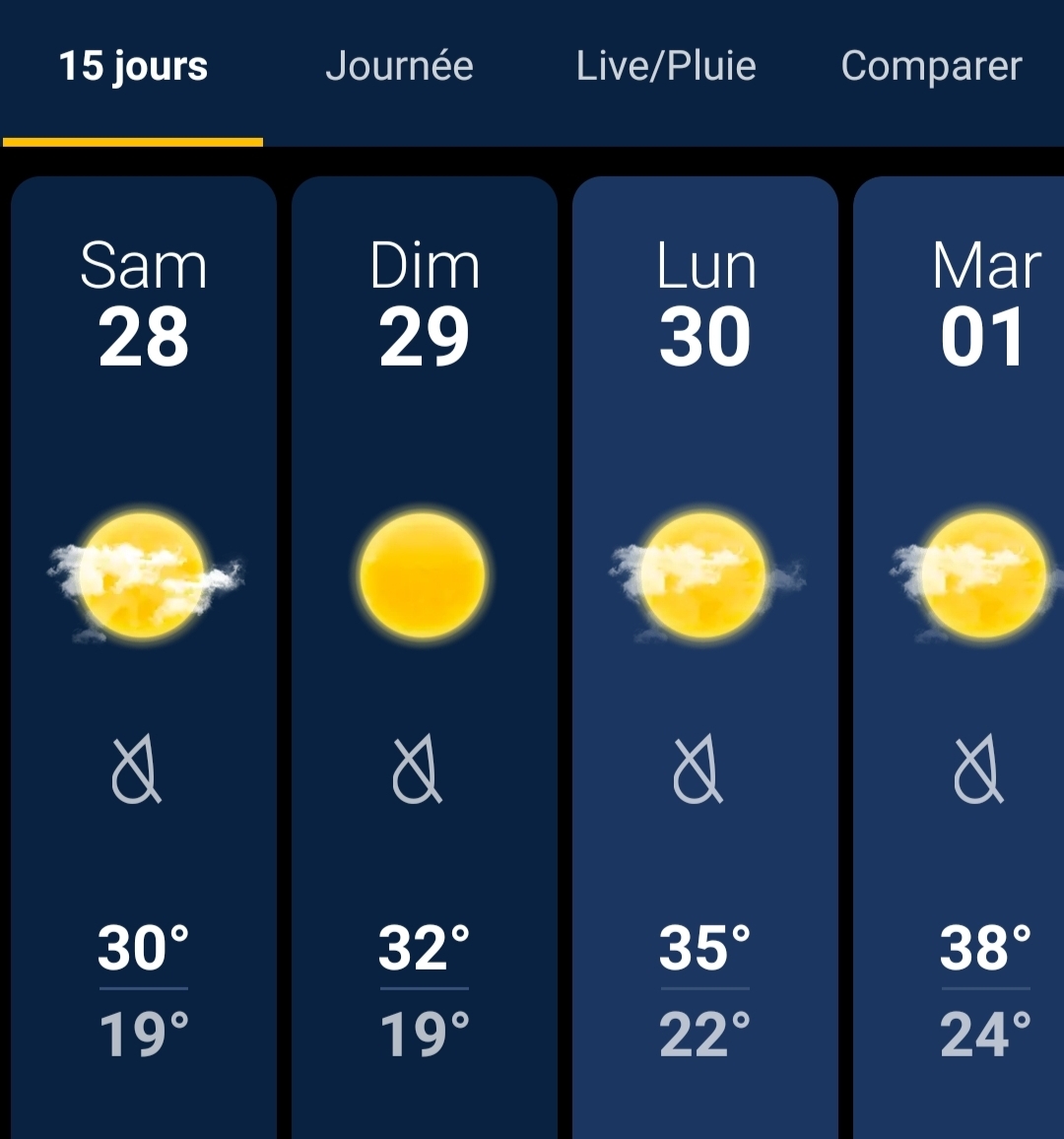Open the Sam 28 forecast card

coord(144,650)
